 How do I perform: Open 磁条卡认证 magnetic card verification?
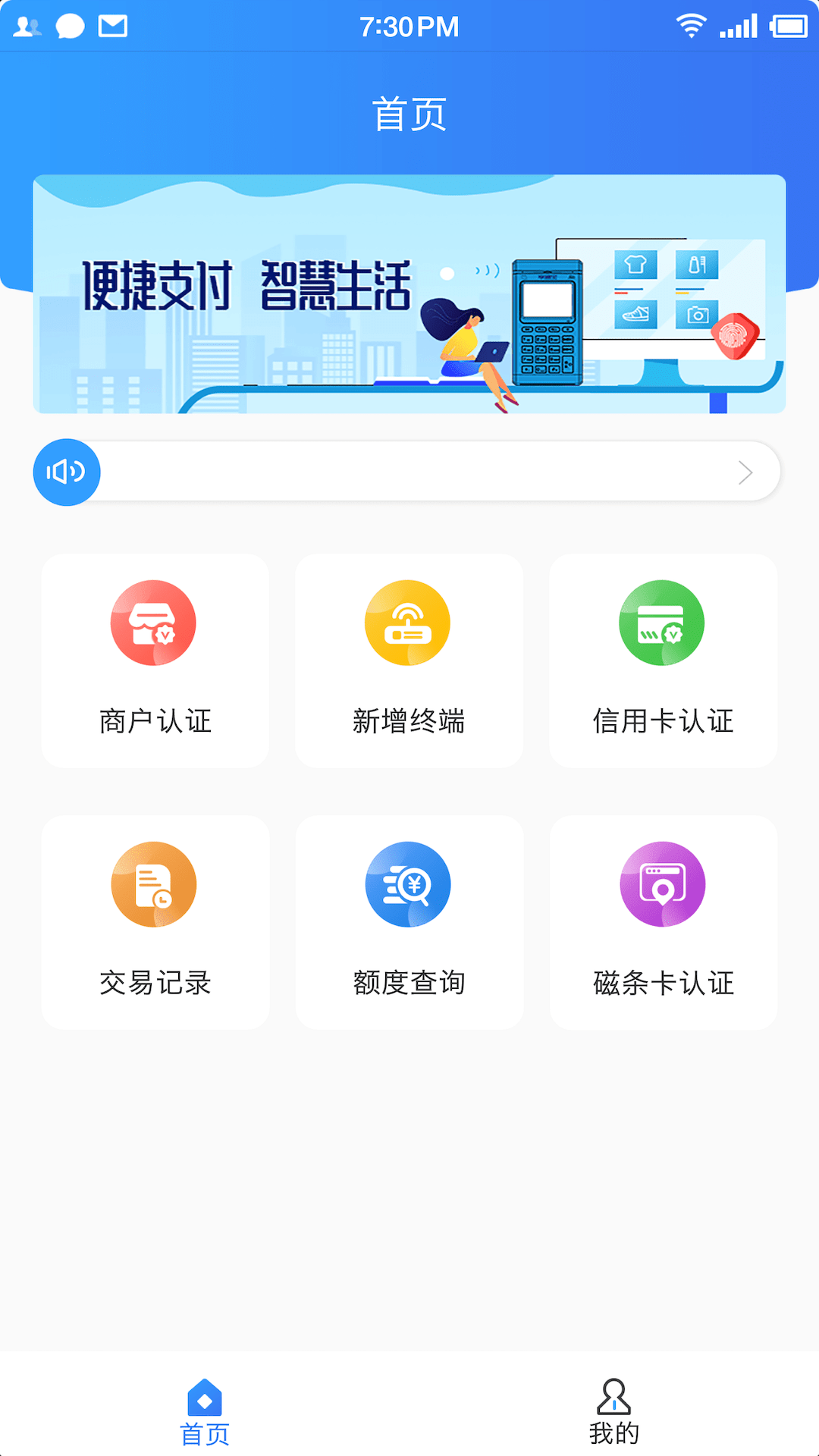[663, 921]
